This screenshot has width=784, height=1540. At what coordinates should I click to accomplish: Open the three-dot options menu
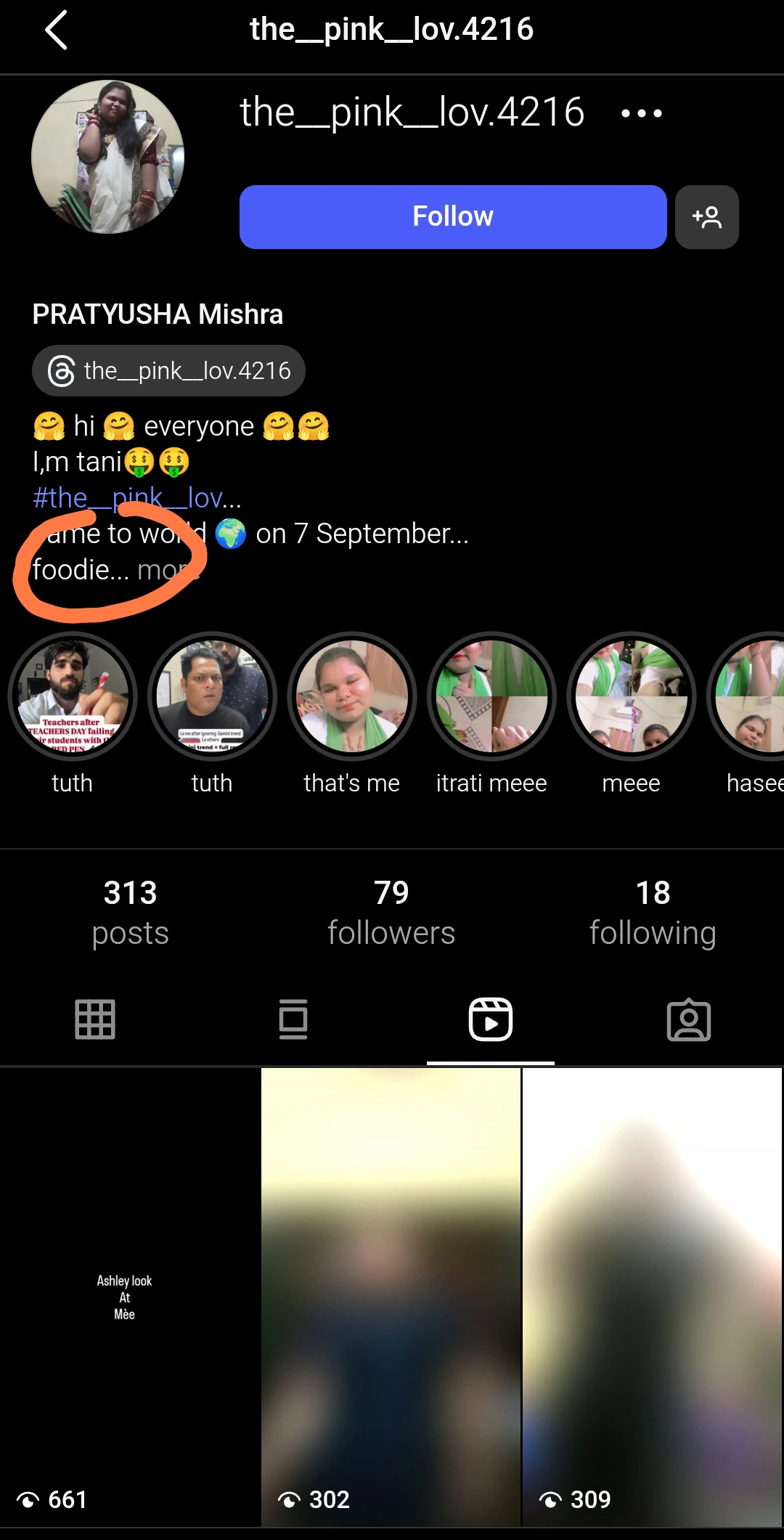click(x=642, y=113)
